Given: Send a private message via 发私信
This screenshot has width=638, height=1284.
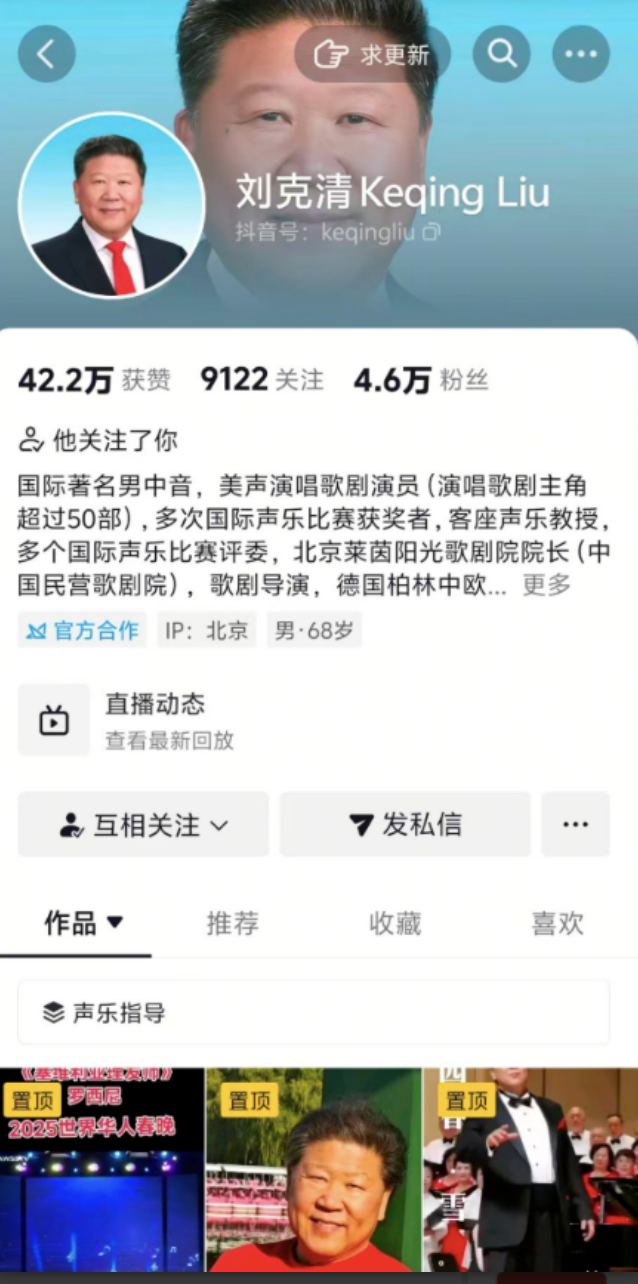Looking at the screenshot, I should 405,825.
